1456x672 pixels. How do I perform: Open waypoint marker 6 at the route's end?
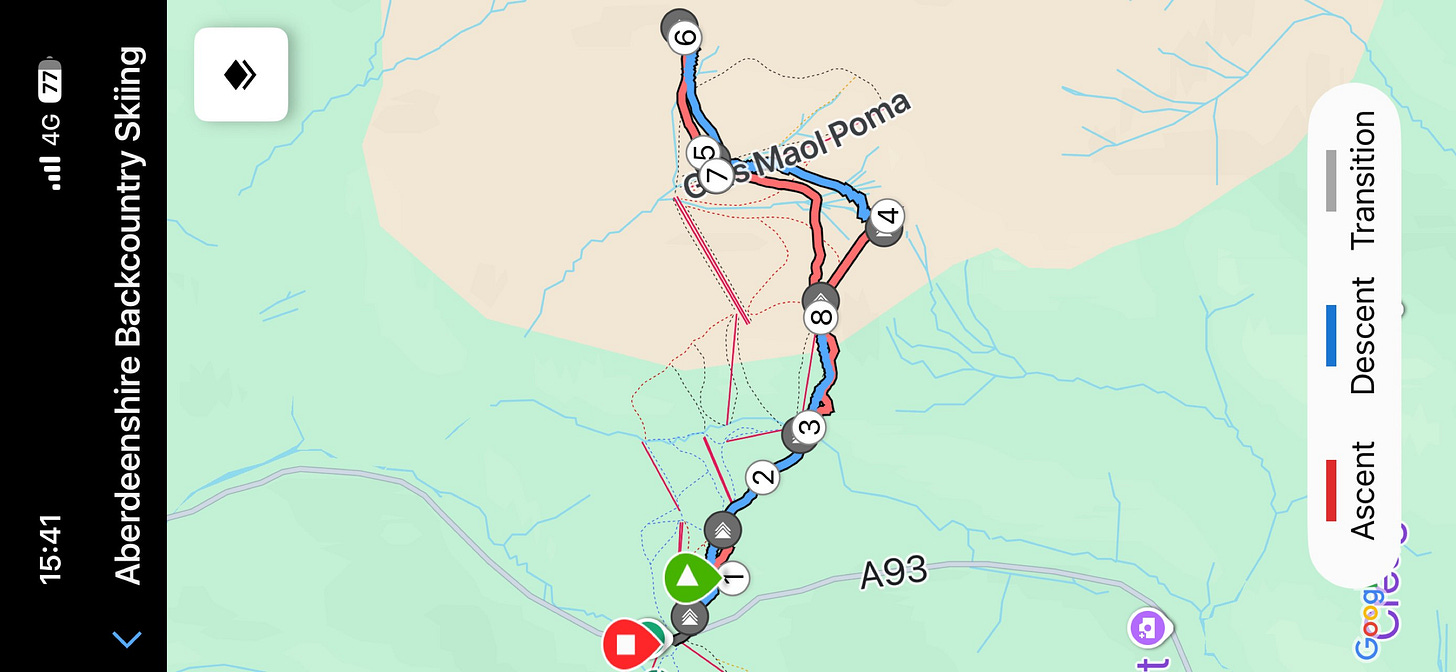click(x=685, y=38)
